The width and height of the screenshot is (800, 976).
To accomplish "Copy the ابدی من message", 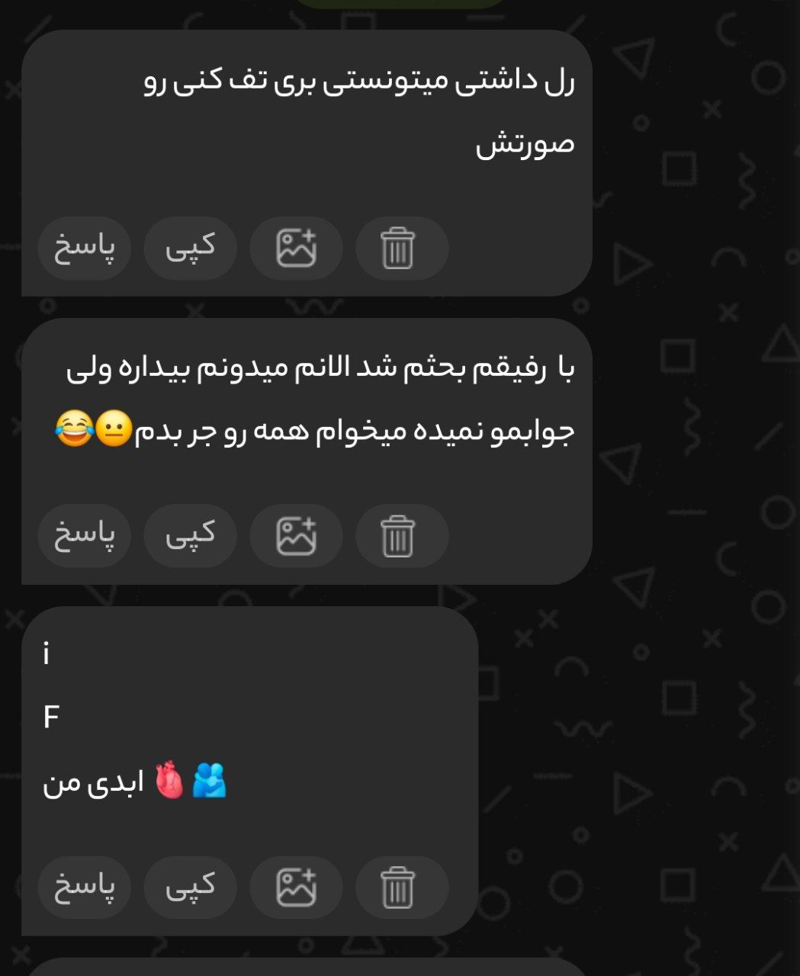I will [x=190, y=887].
